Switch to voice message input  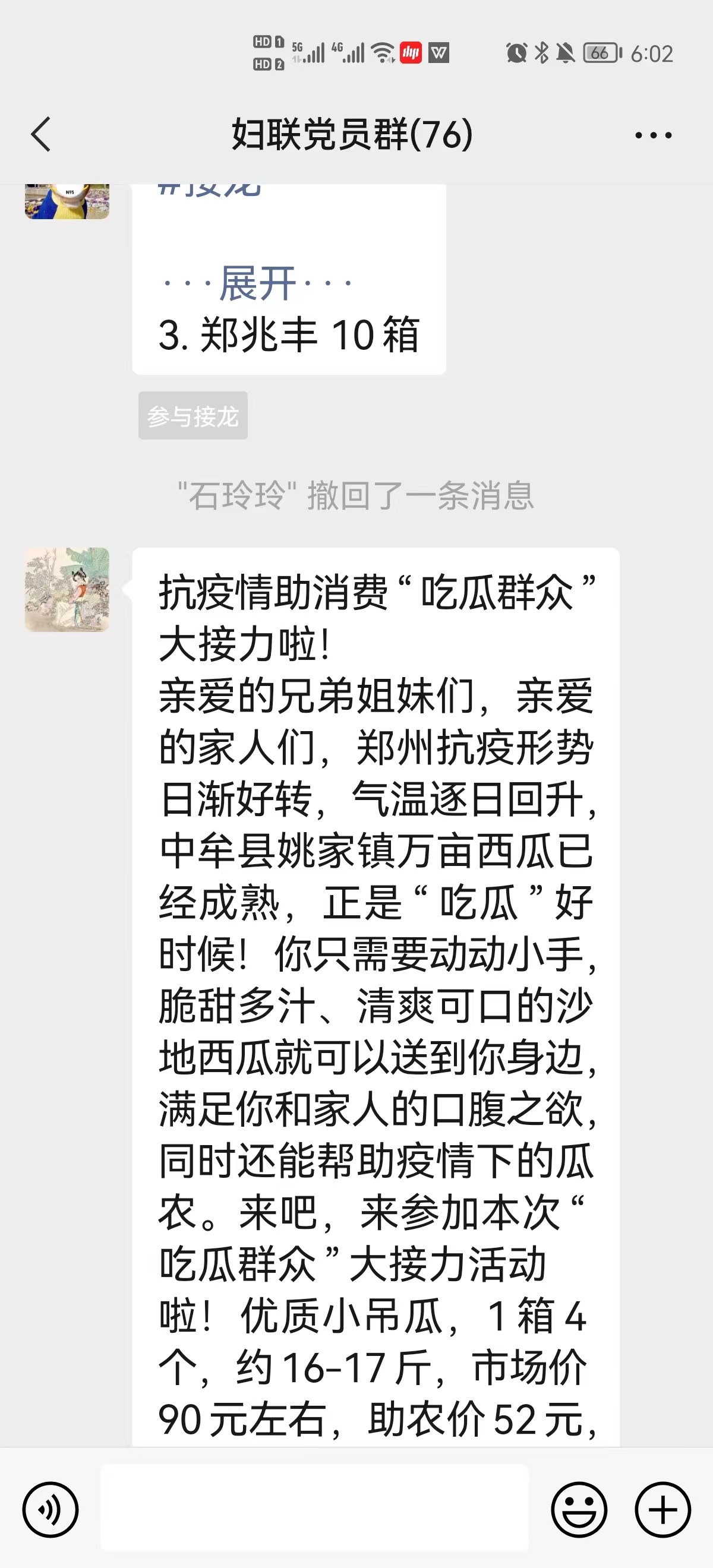point(51,1509)
